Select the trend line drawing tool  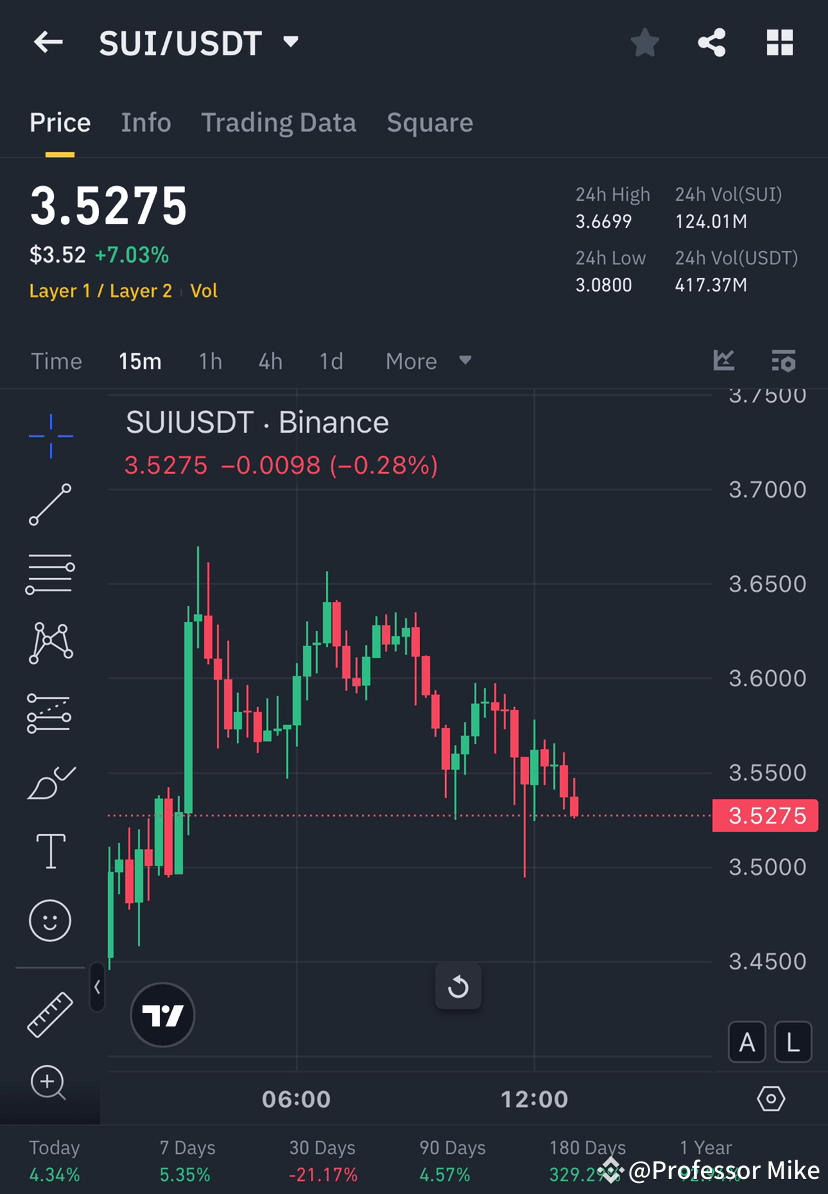50,505
